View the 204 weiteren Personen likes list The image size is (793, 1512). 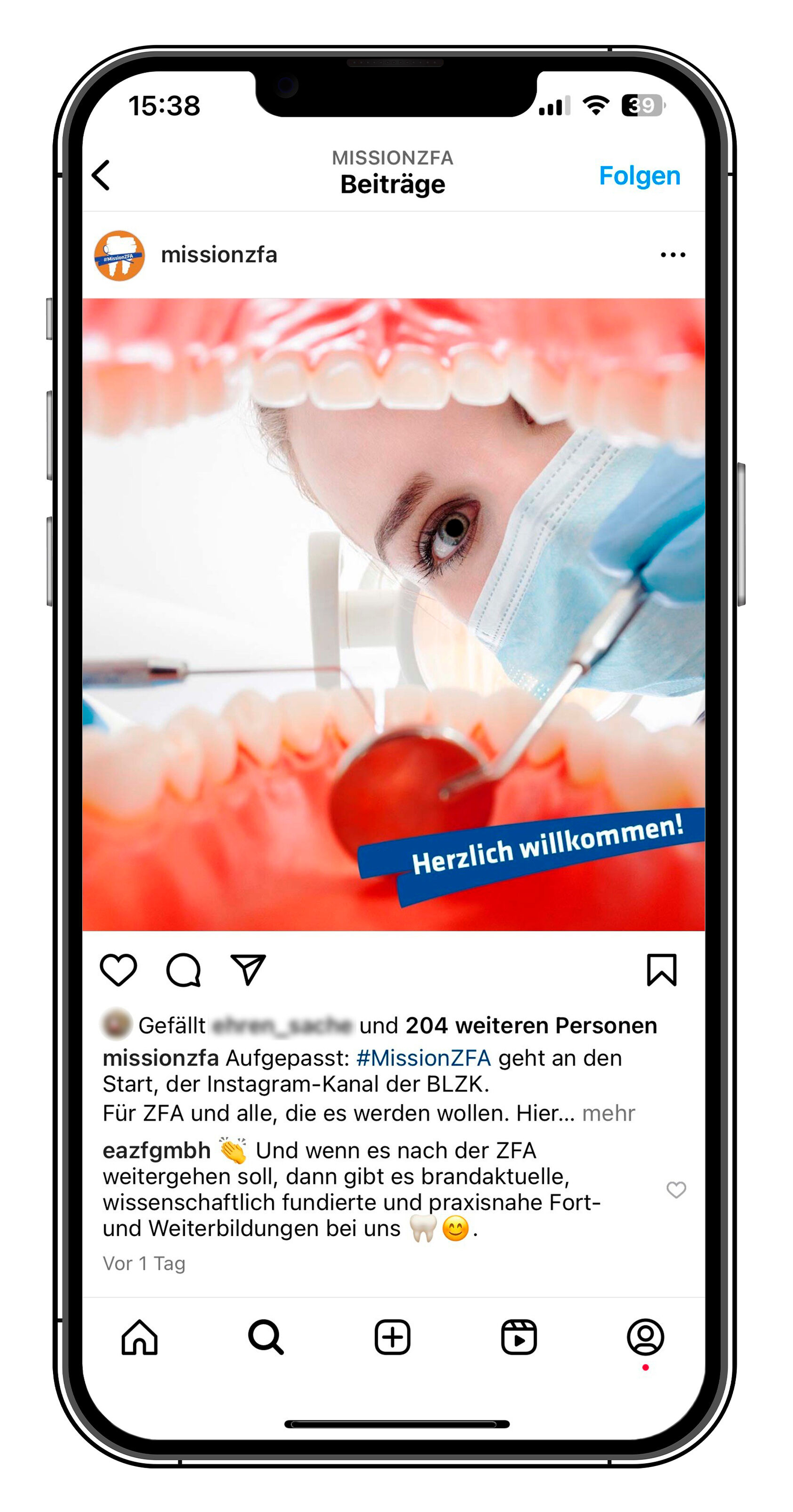[530, 1025]
